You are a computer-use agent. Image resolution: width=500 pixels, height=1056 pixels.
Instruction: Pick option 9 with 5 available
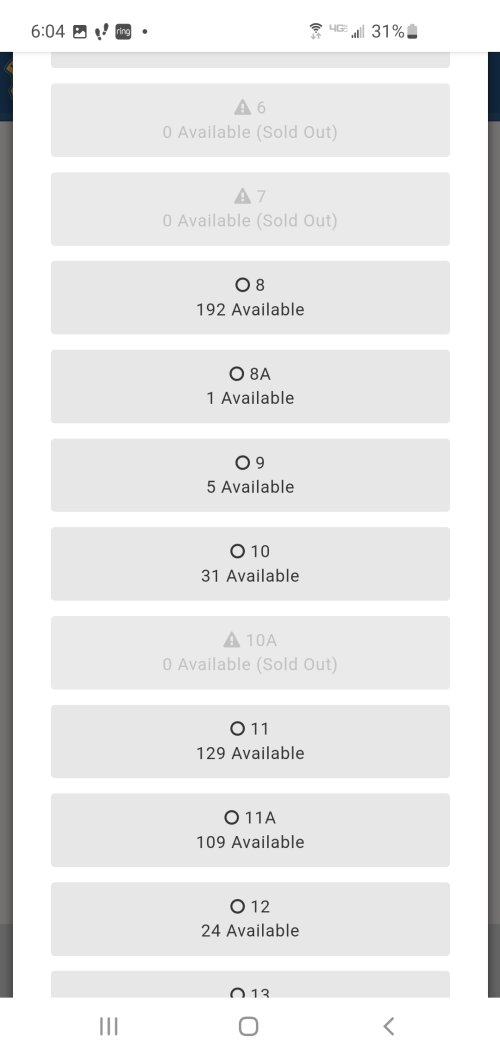tap(250, 475)
